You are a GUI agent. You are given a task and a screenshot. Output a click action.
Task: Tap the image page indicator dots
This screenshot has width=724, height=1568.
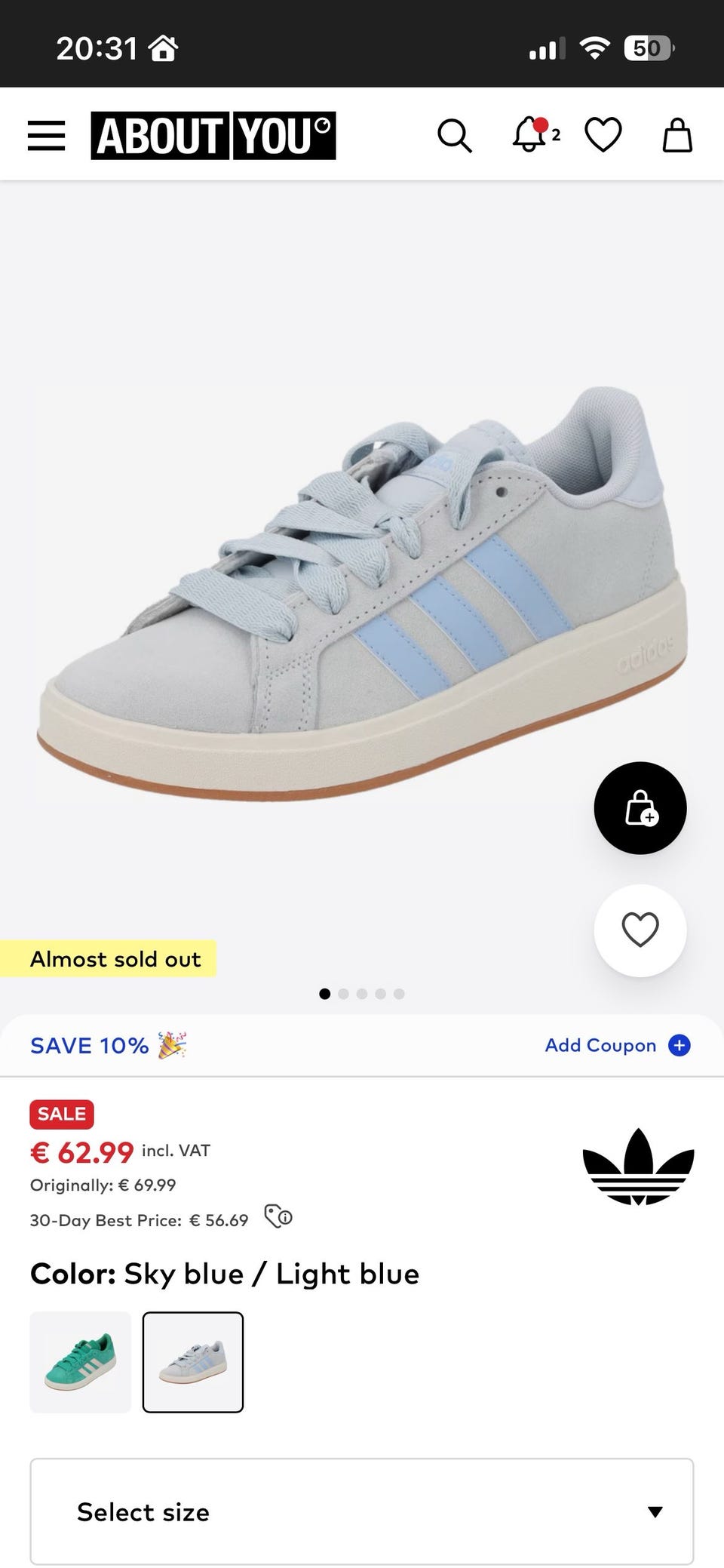point(362,994)
